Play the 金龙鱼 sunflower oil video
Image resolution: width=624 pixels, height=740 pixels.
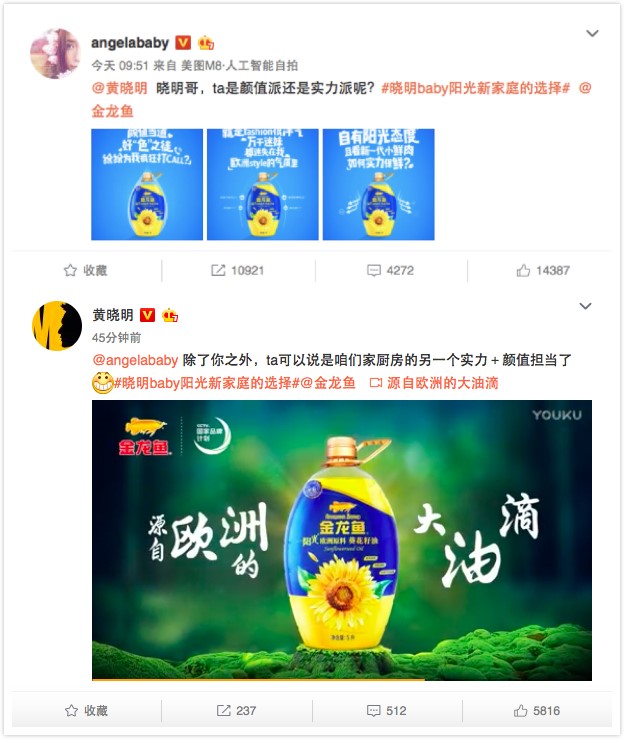pos(341,540)
